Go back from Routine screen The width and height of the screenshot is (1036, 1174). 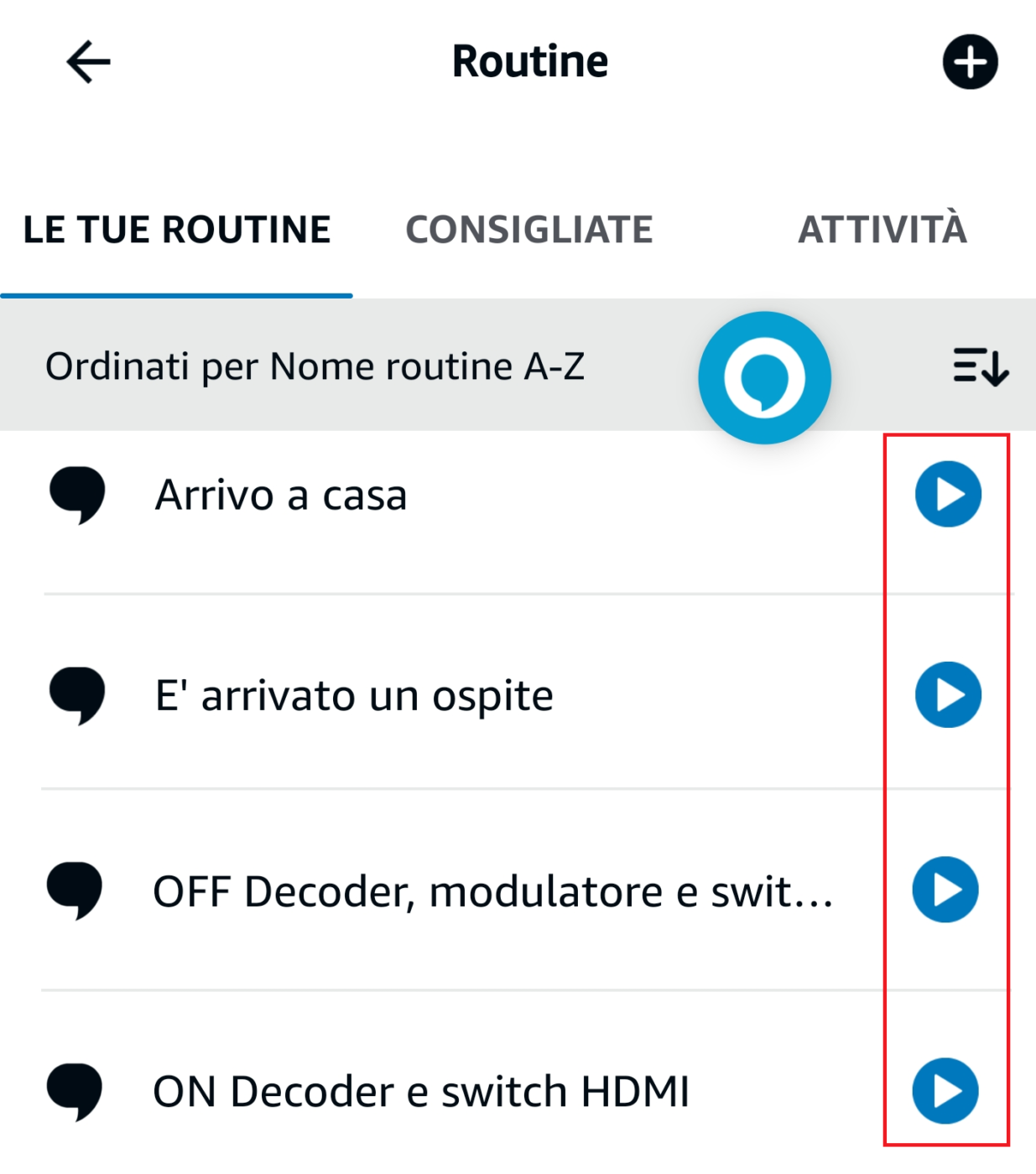[x=89, y=62]
